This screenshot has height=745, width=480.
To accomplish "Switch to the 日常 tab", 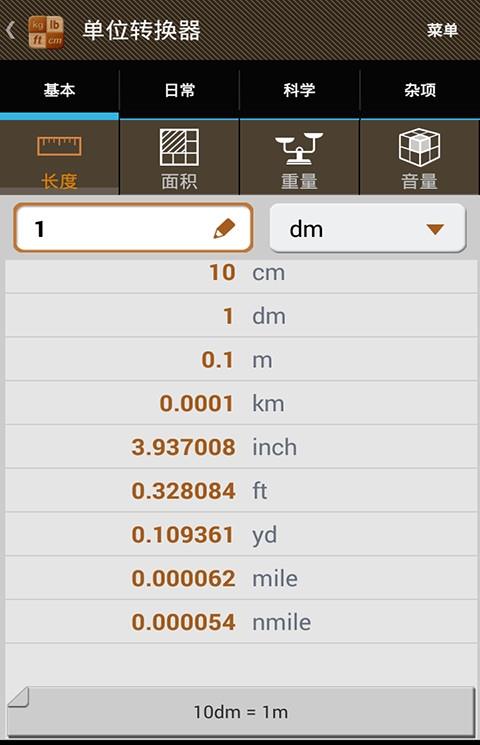I will pos(179,90).
